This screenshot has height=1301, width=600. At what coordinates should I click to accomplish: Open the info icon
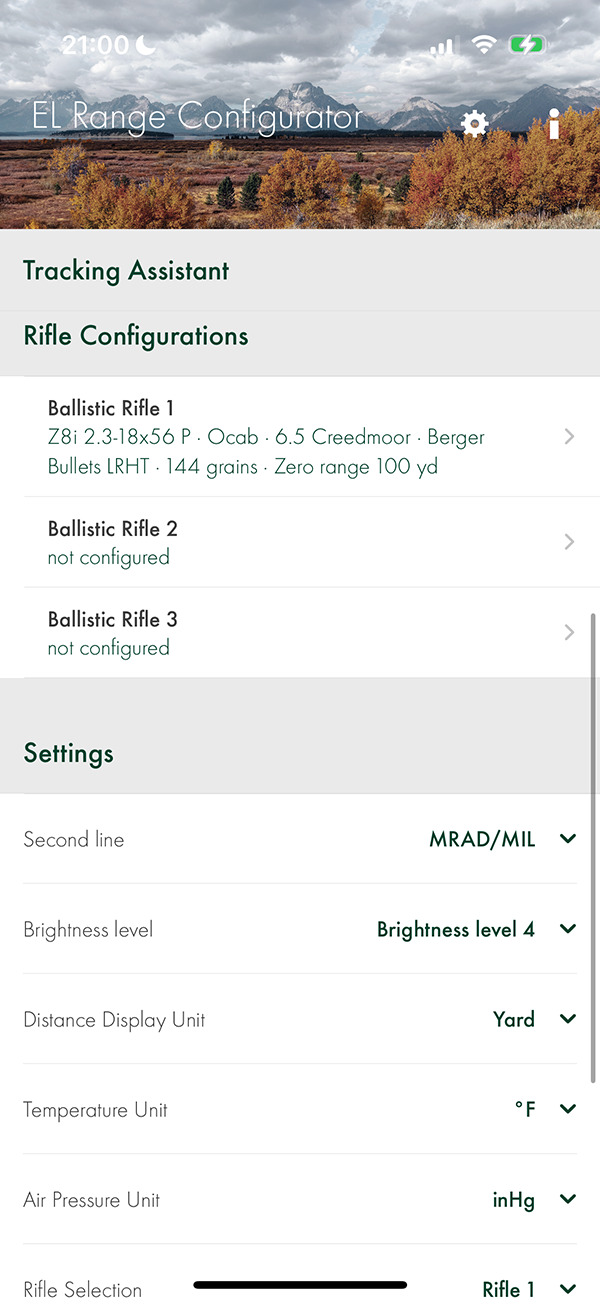[x=553, y=123]
